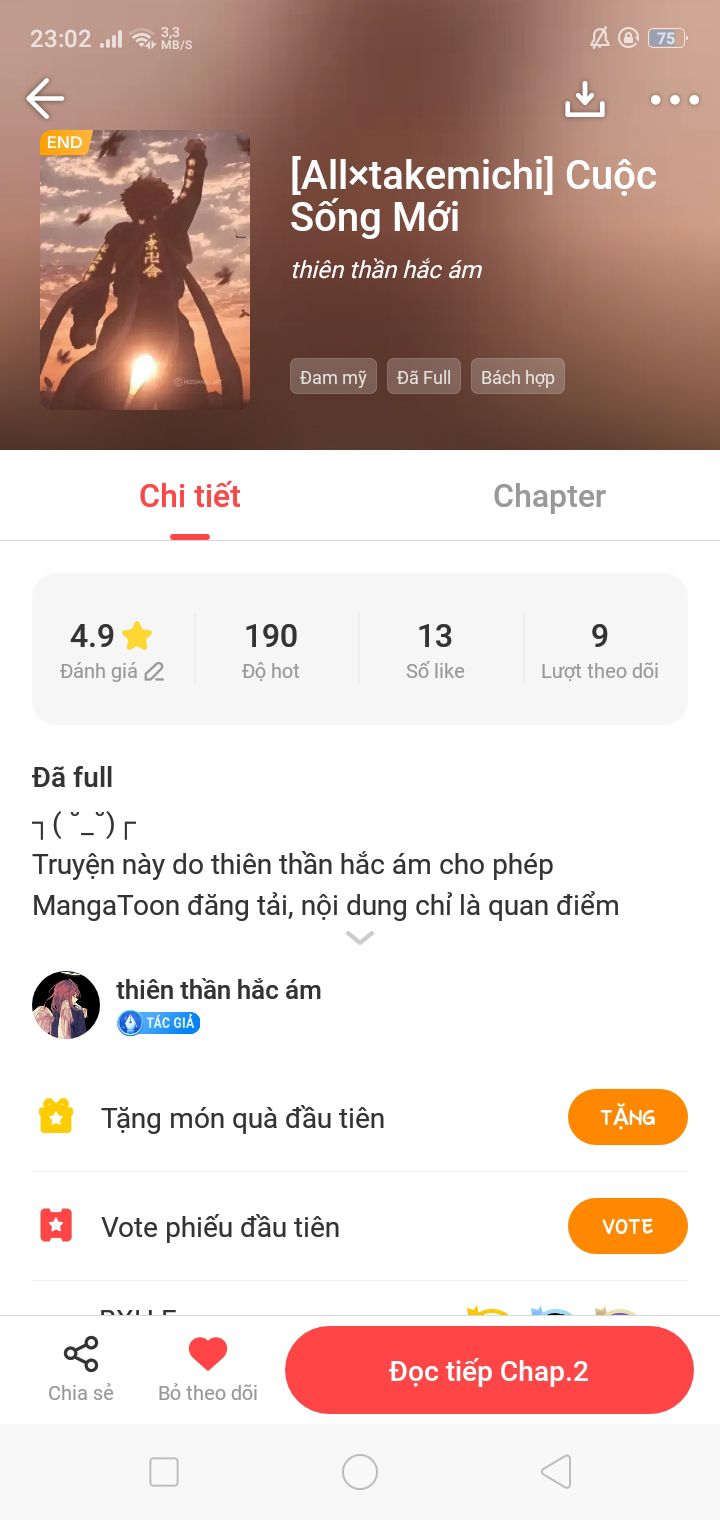Select the Đã Full tag chip
The image size is (720, 1520).
click(x=424, y=377)
